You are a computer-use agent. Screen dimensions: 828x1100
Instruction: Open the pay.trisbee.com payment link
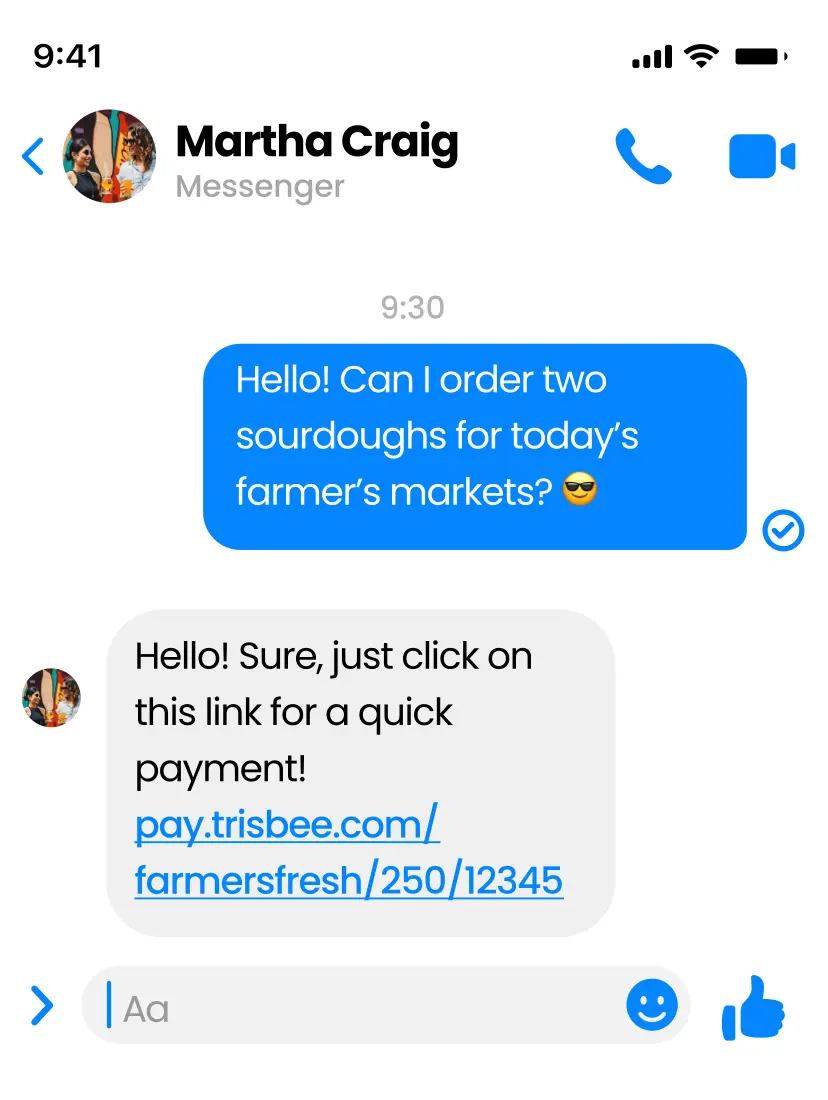point(348,853)
